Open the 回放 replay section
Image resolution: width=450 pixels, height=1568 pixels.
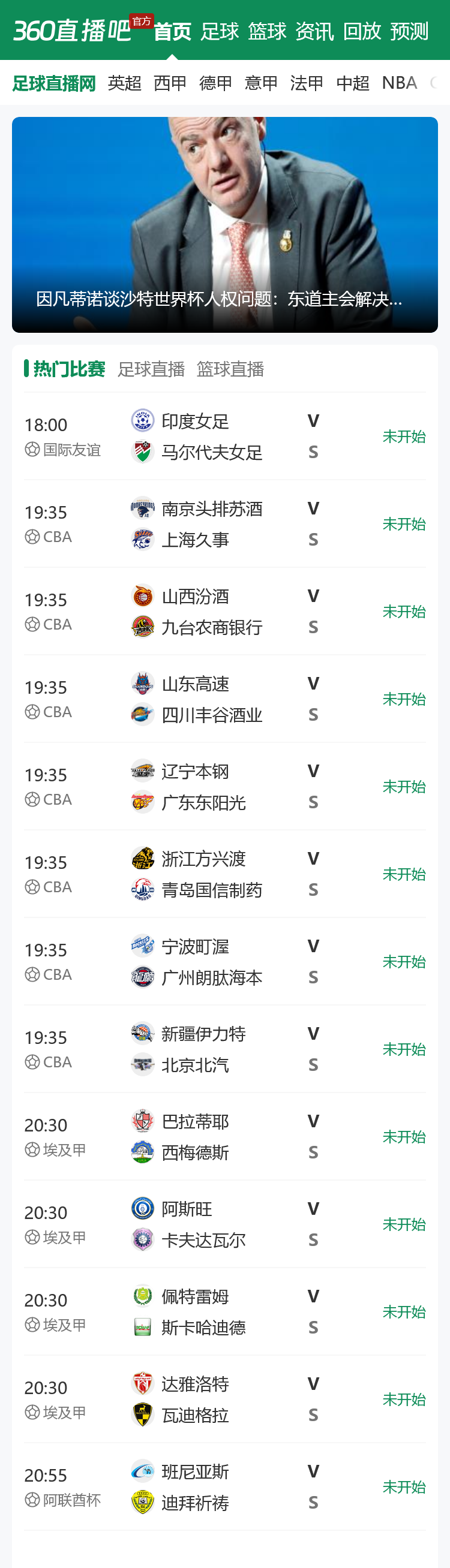pos(362,31)
